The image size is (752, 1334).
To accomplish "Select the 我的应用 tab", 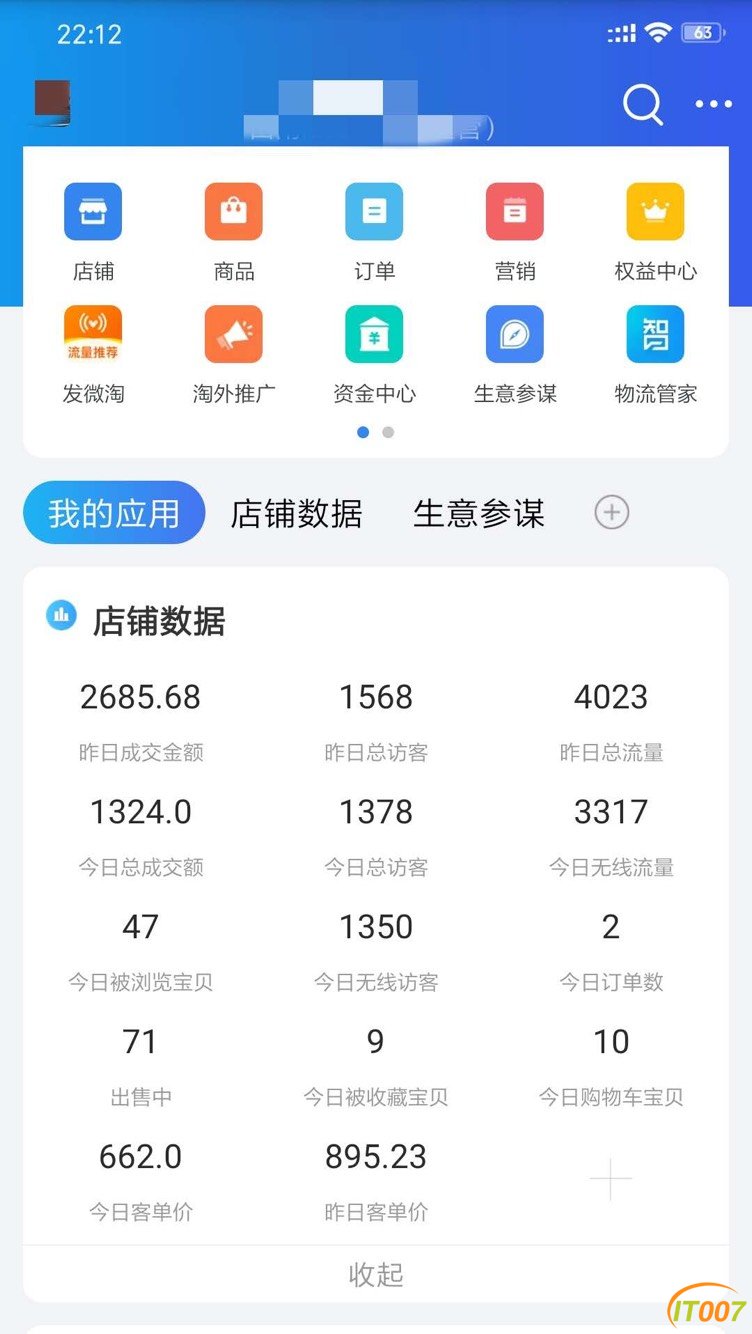I will 114,513.
